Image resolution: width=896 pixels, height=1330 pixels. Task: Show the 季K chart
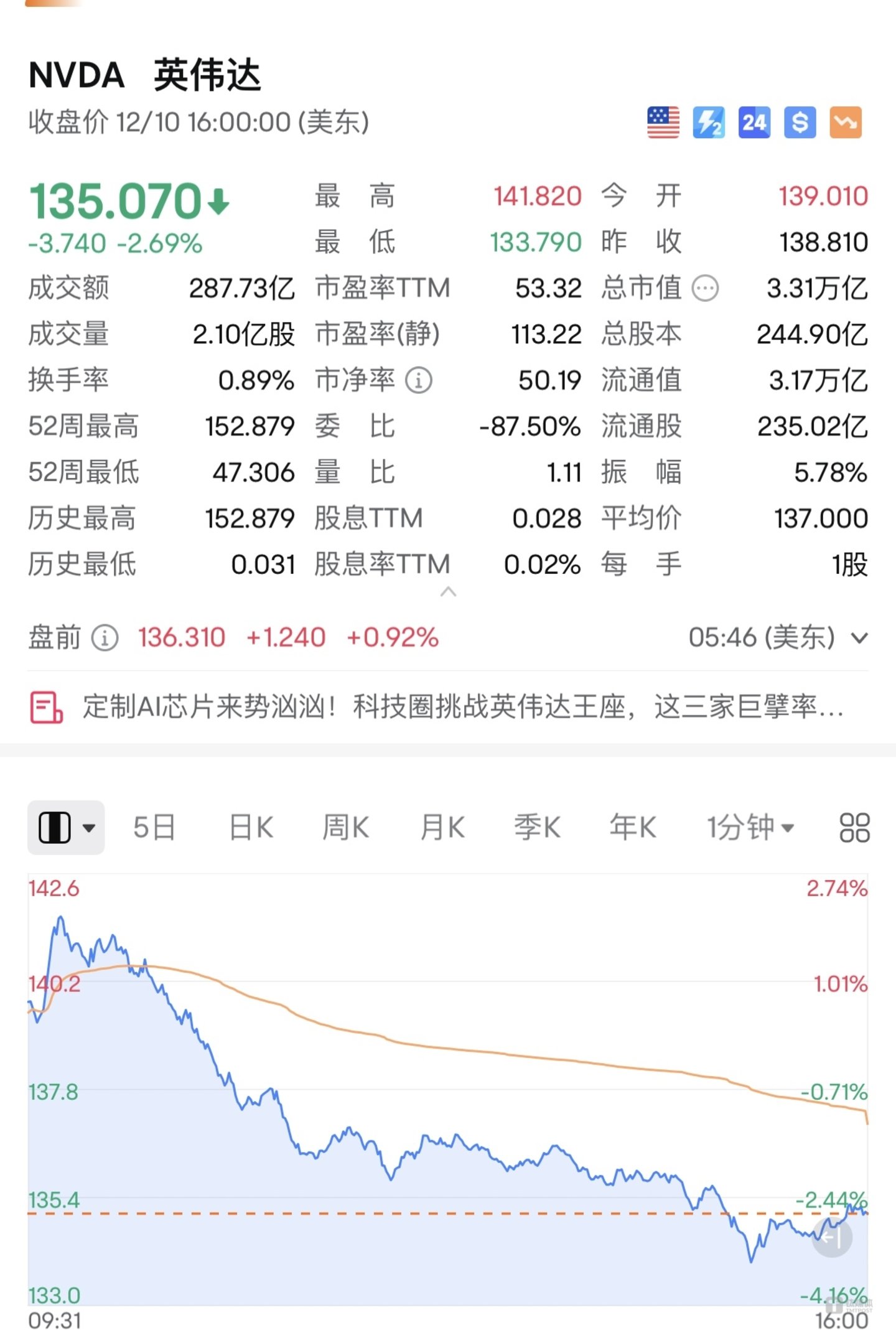click(x=537, y=828)
